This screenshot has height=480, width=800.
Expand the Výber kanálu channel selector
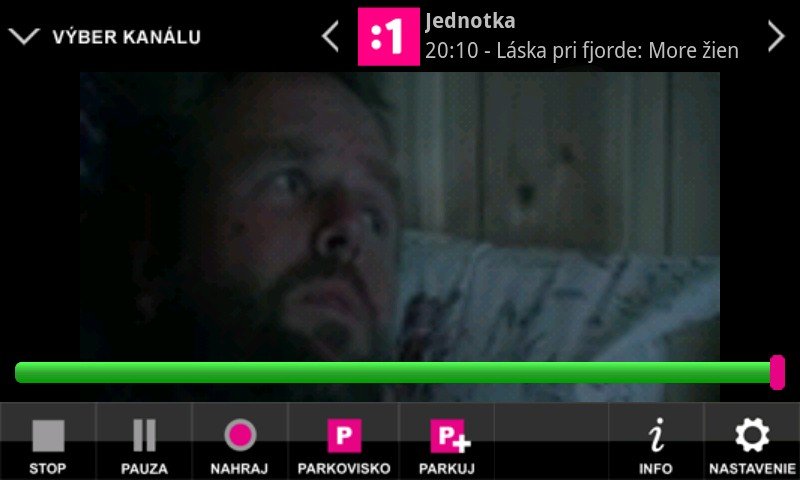click(105, 37)
